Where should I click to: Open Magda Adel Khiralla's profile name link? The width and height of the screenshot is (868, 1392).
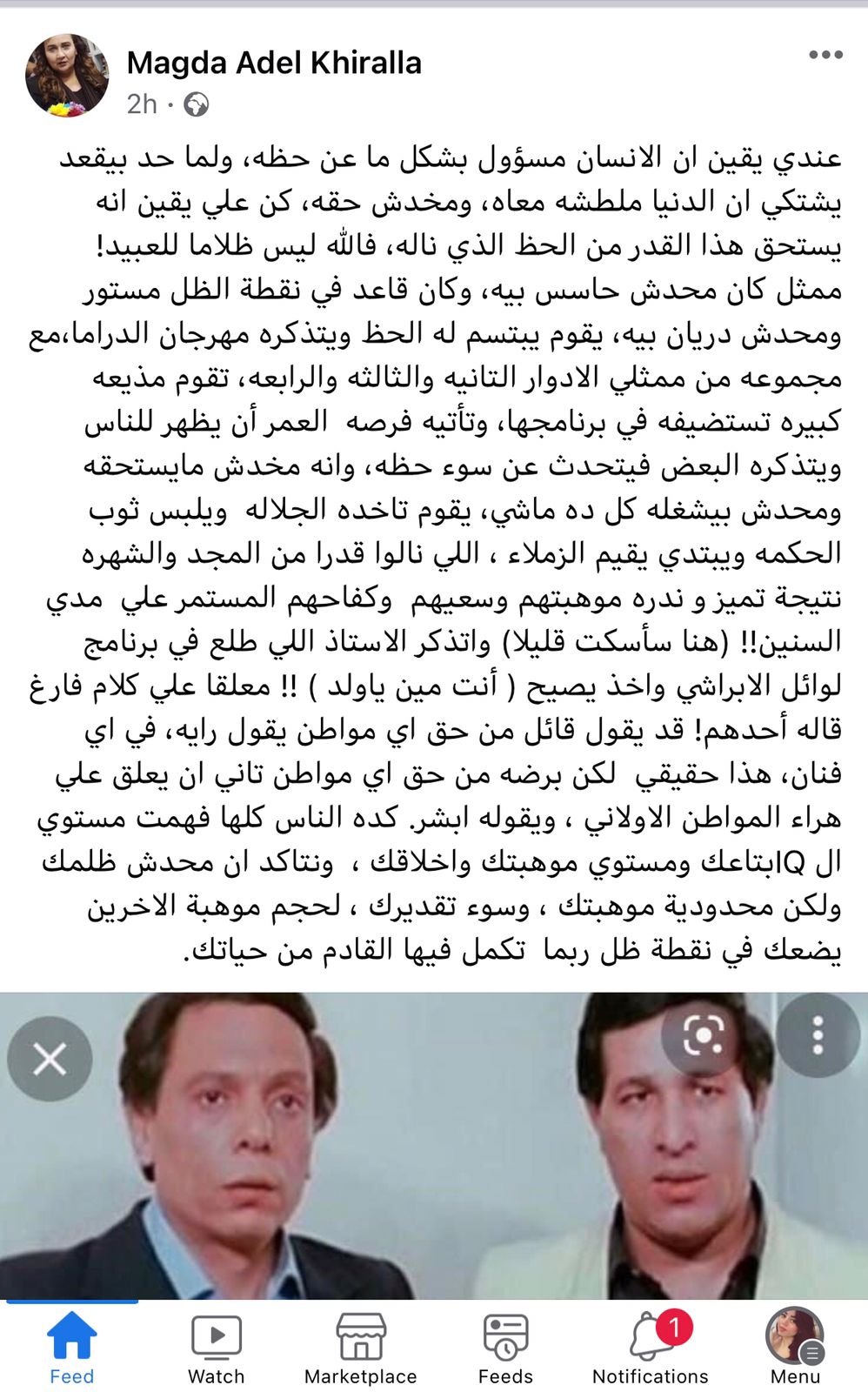click(274, 63)
